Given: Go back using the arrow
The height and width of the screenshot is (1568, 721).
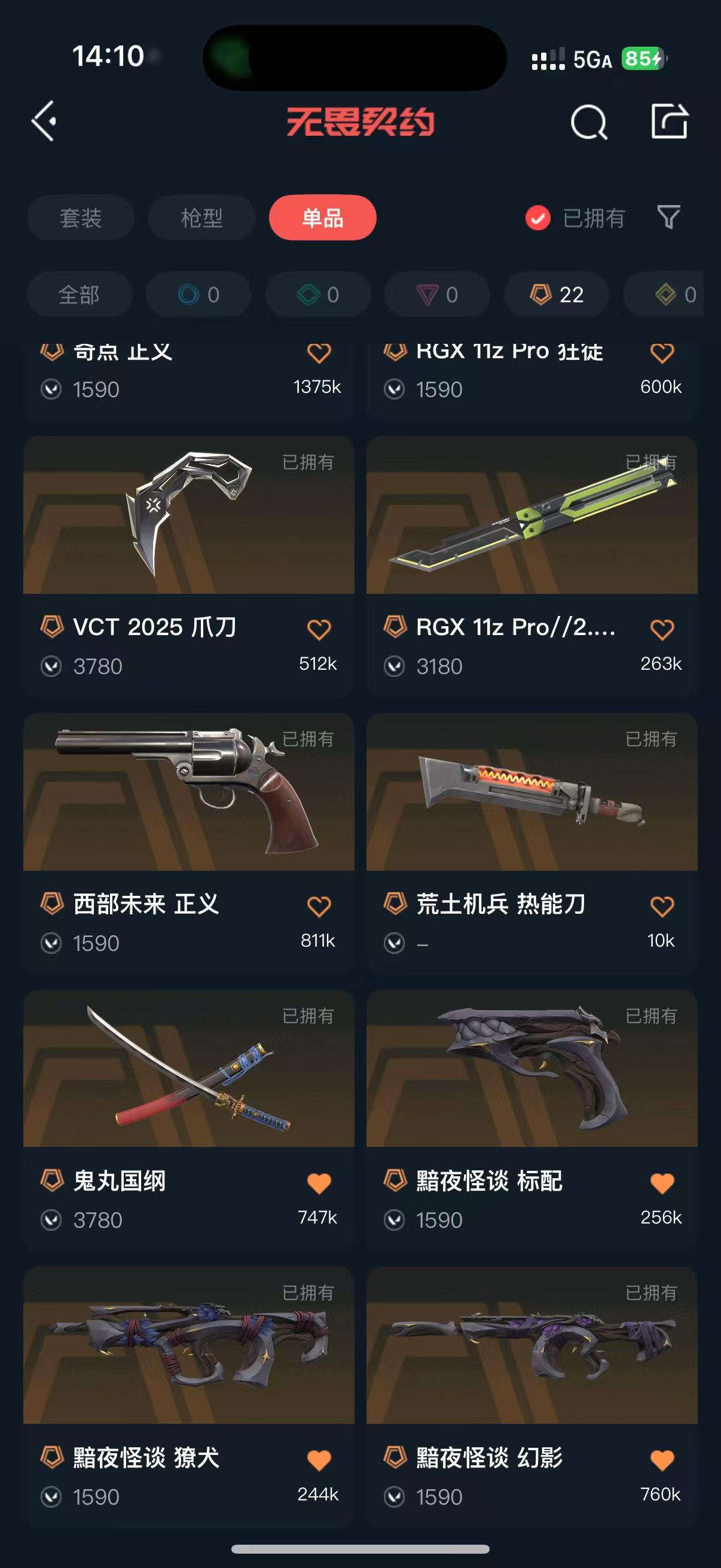Looking at the screenshot, I should pos(44,121).
